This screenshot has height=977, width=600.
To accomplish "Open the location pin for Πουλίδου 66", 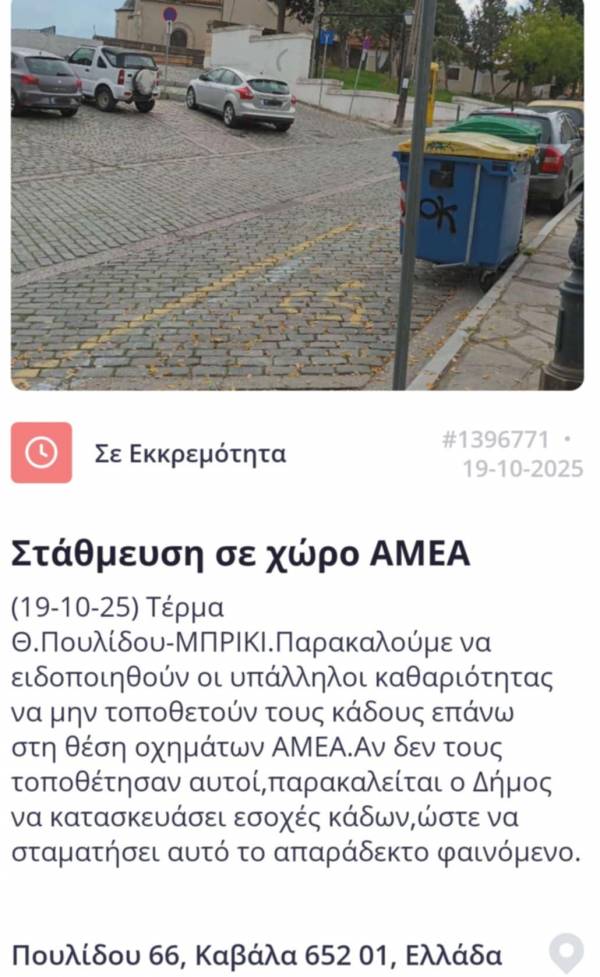I will [566, 953].
